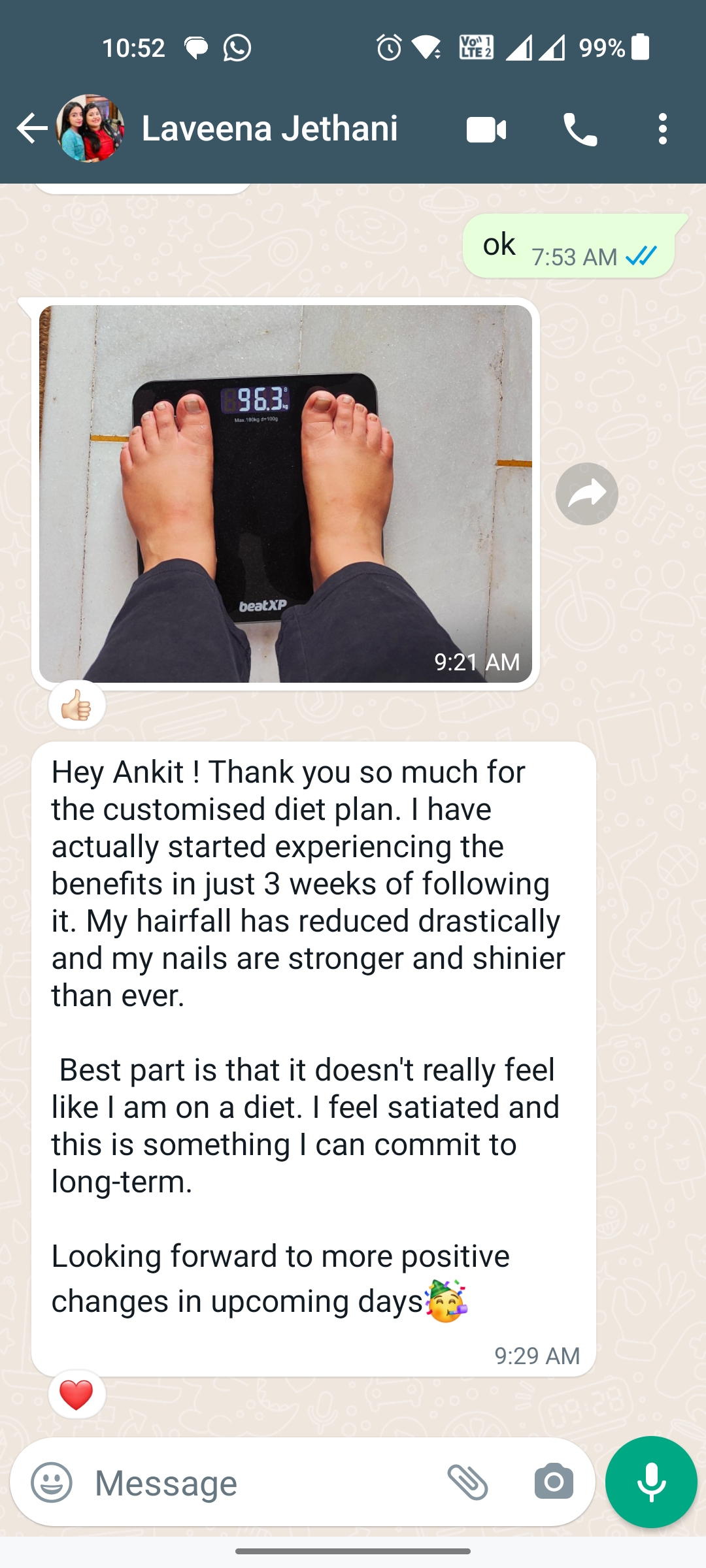The image size is (706, 1568).
Task: Focus the Message text field
Action: (x=261, y=1482)
